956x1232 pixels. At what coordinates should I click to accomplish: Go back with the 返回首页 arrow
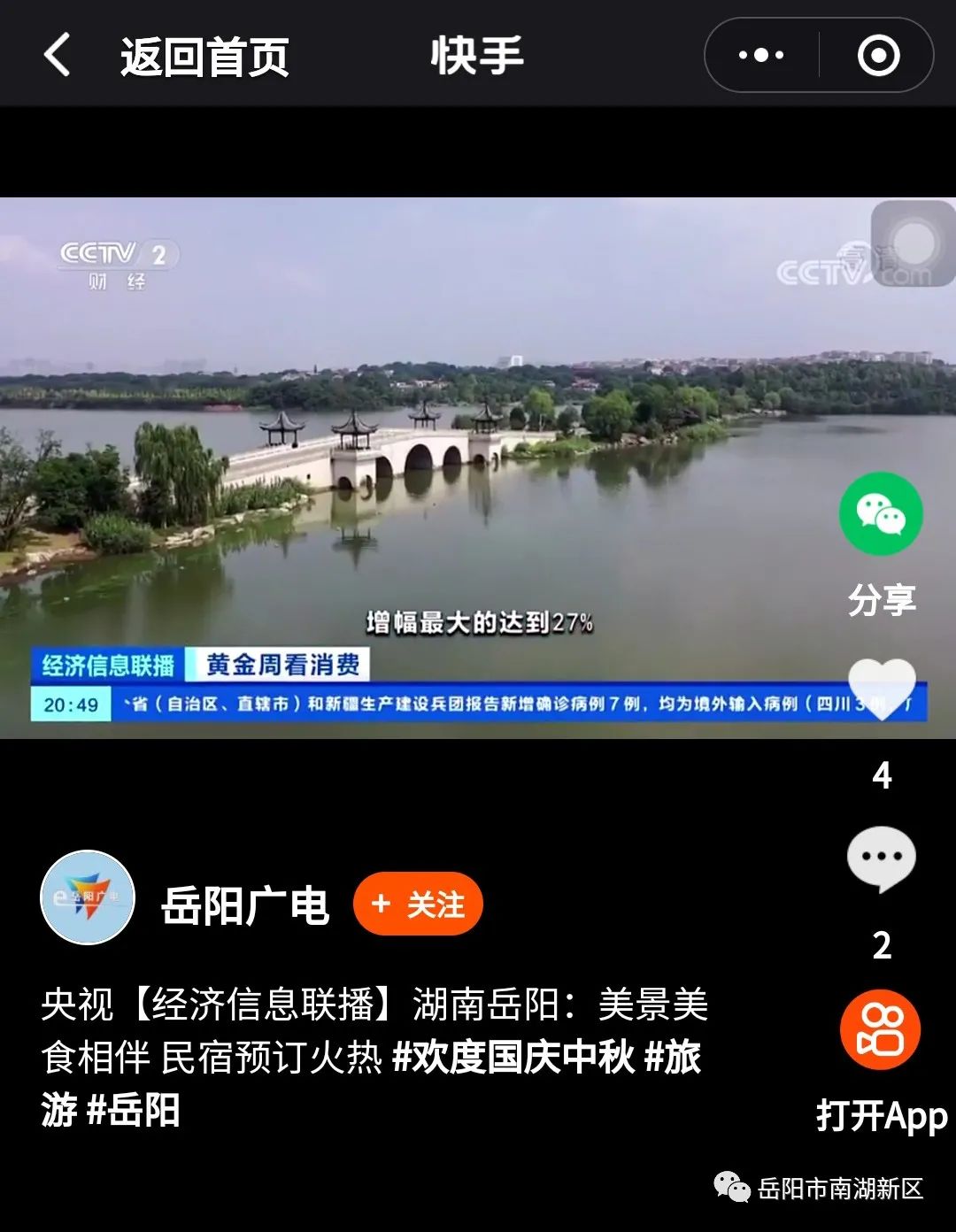tap(58, 55)
